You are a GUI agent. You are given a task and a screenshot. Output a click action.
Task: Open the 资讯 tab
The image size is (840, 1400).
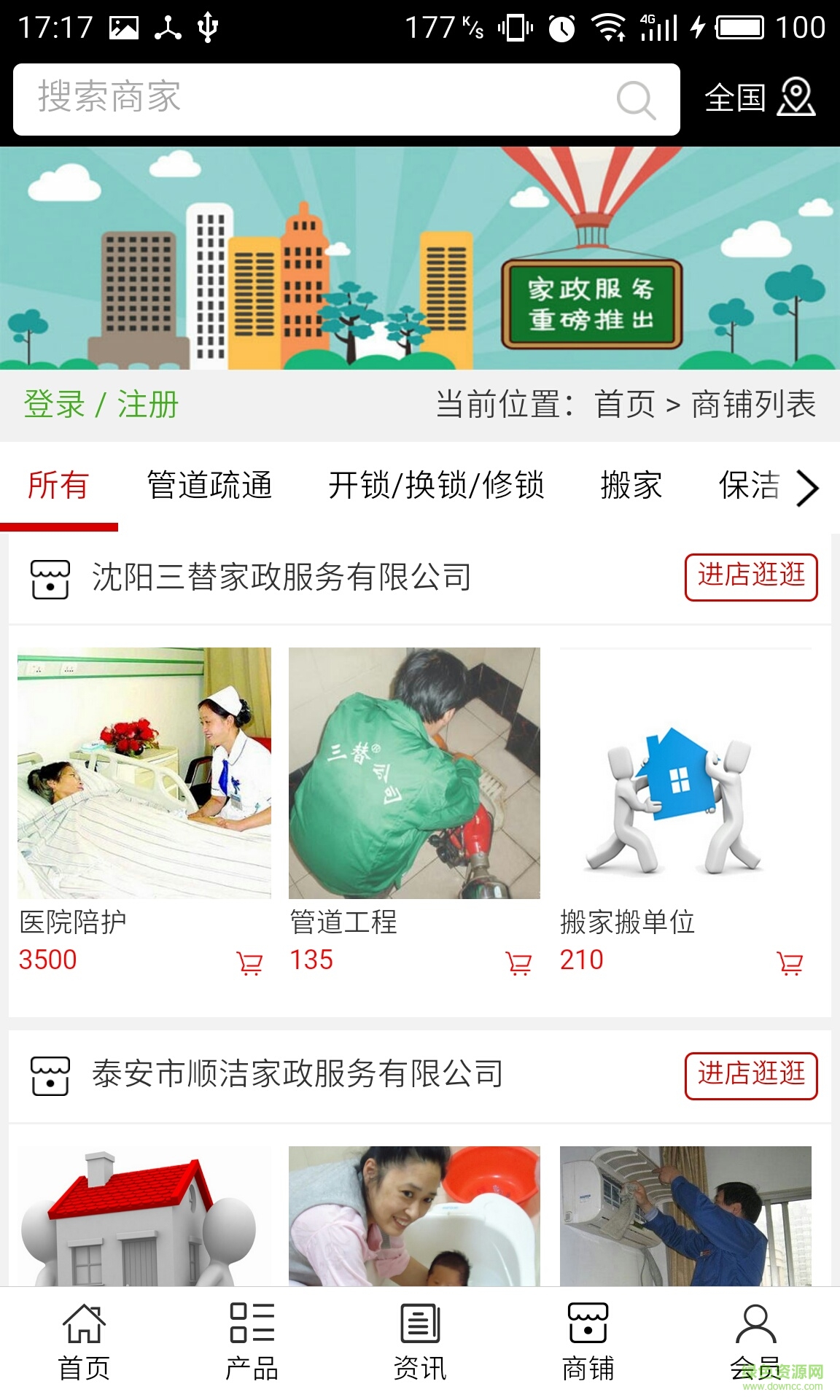point(420,1342)
